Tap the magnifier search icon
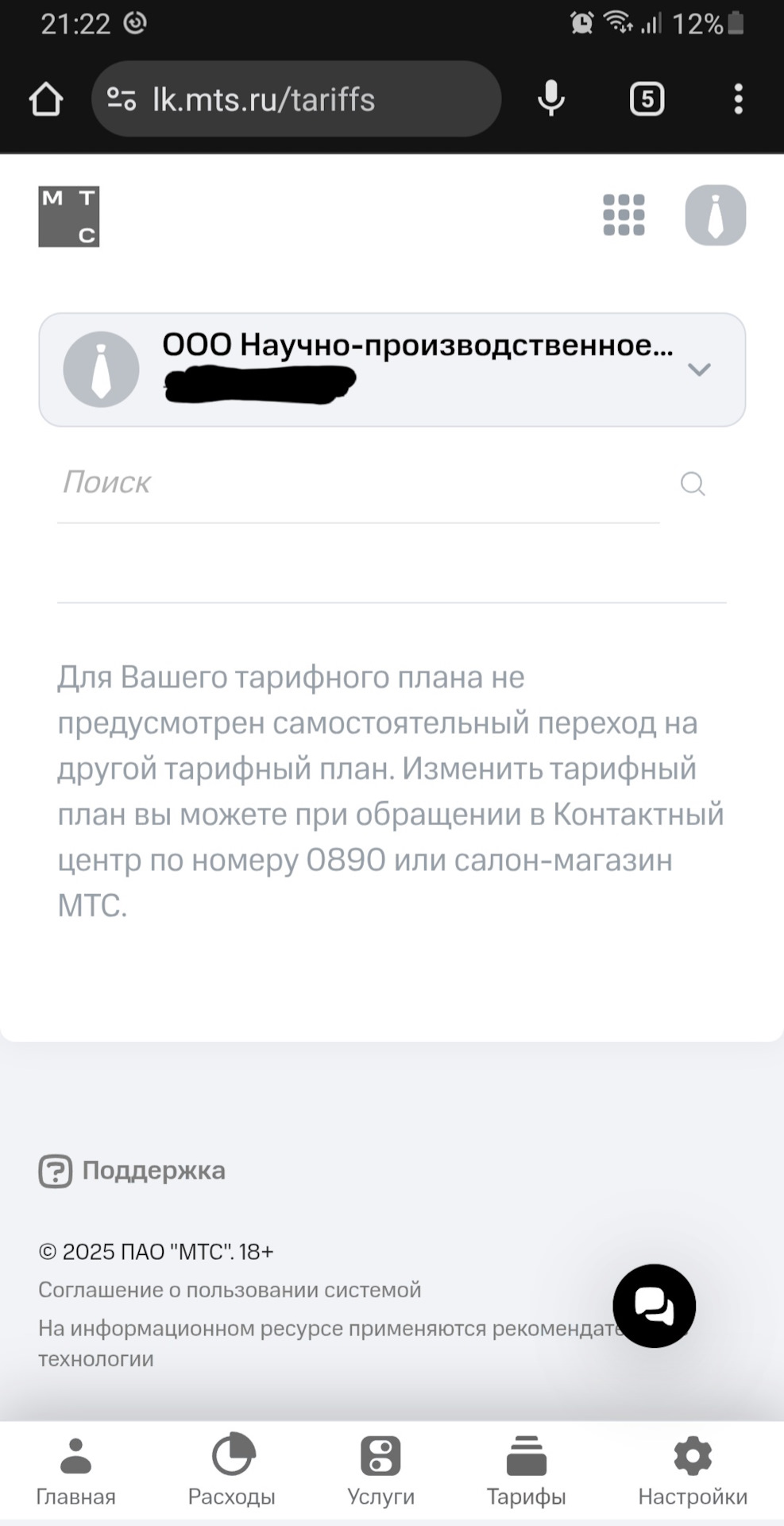Image resolution: width=784 pixels, height=1526 pixels. tap(693, 483)
